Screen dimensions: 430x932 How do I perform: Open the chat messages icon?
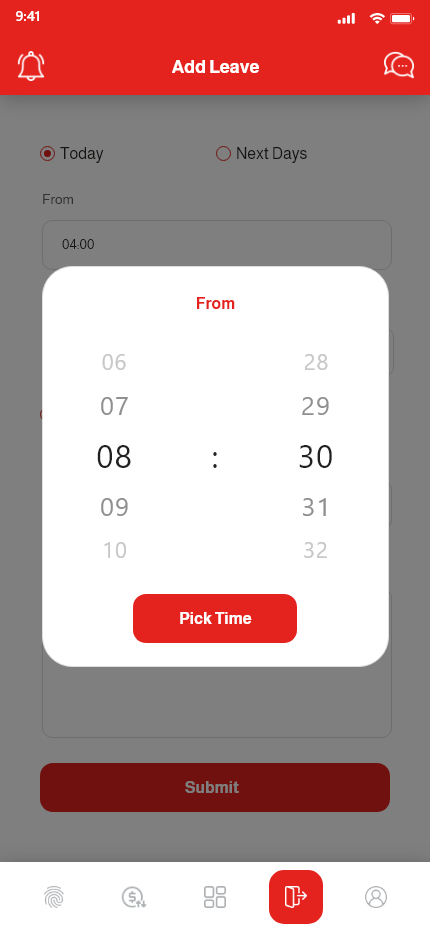(398, 65)
